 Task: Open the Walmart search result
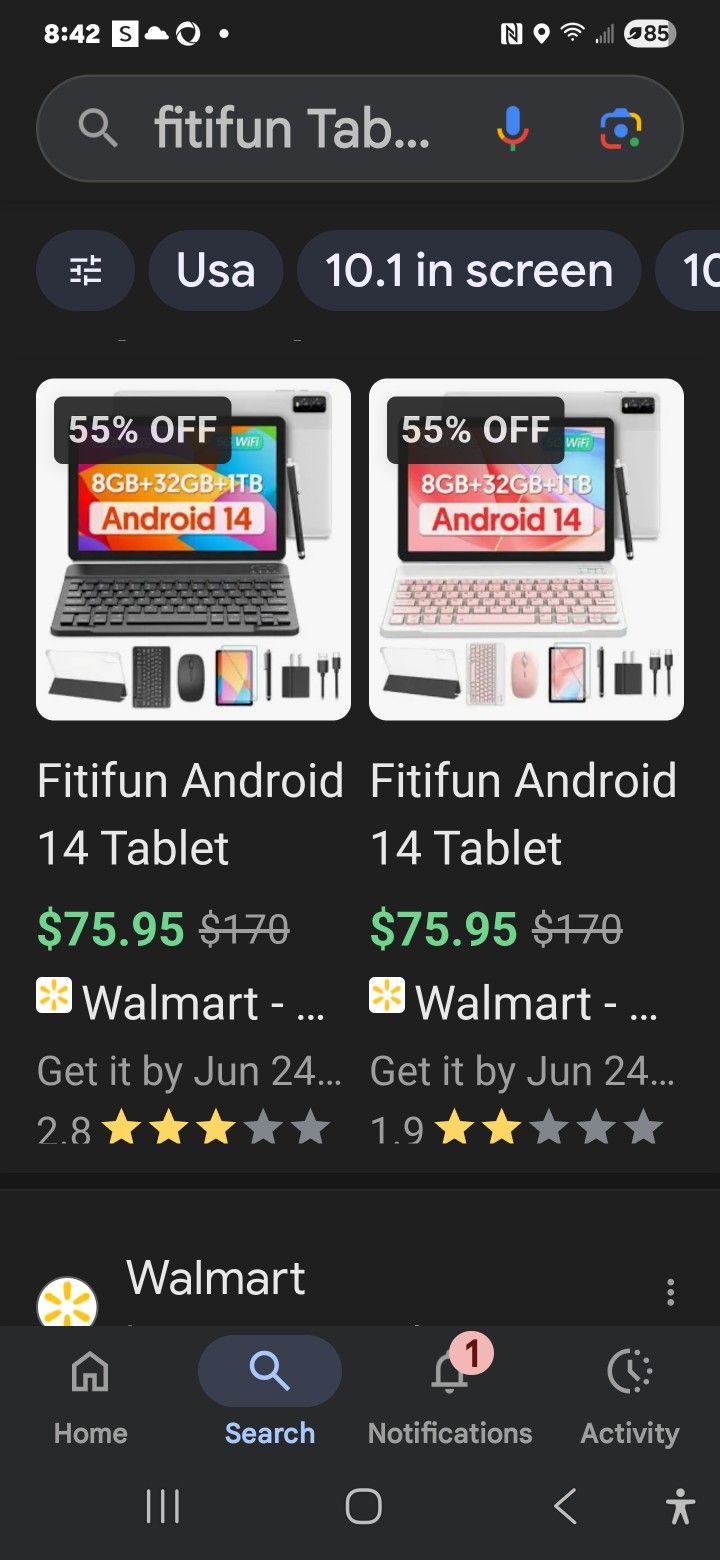[x=216, y=1279]
